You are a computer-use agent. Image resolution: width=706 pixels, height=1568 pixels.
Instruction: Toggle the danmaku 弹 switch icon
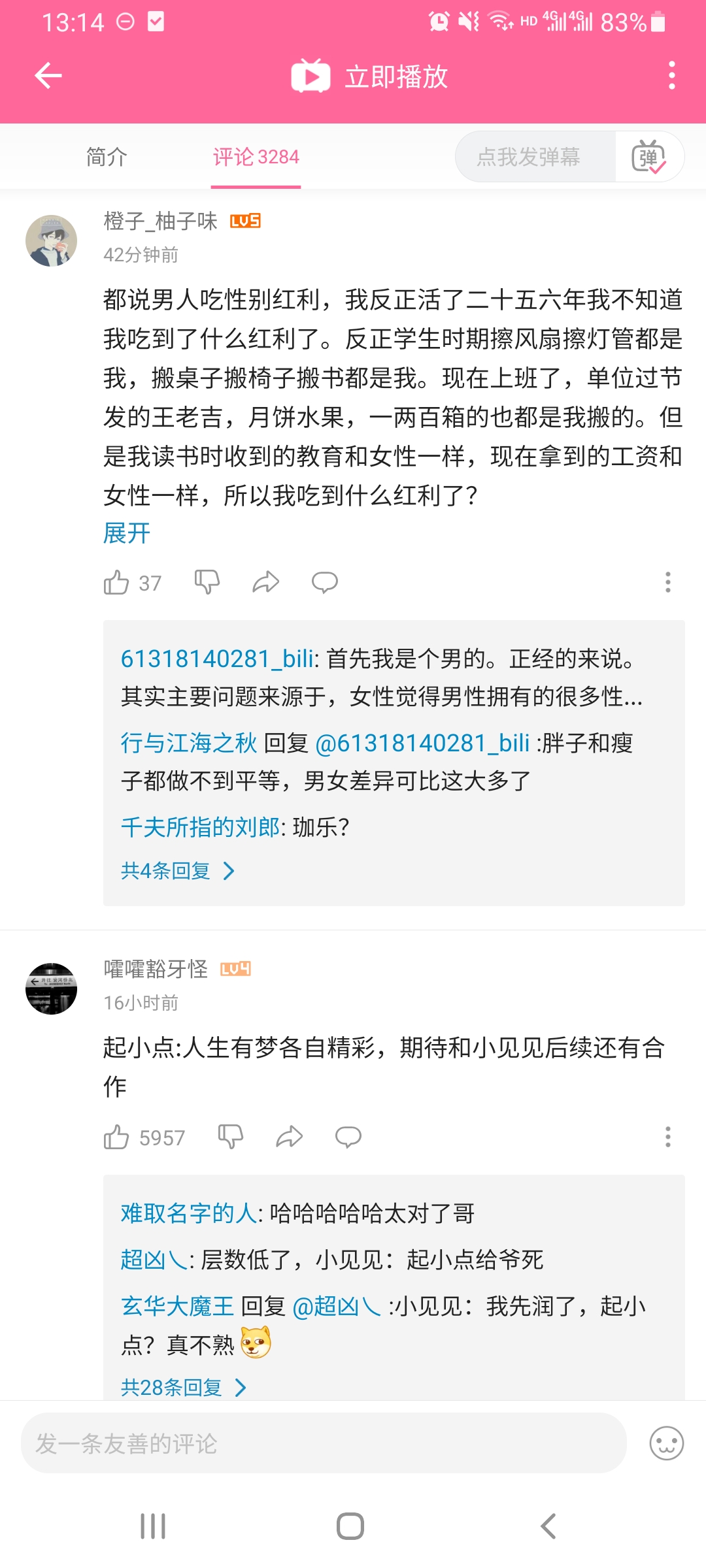click(x=648, y=157)
